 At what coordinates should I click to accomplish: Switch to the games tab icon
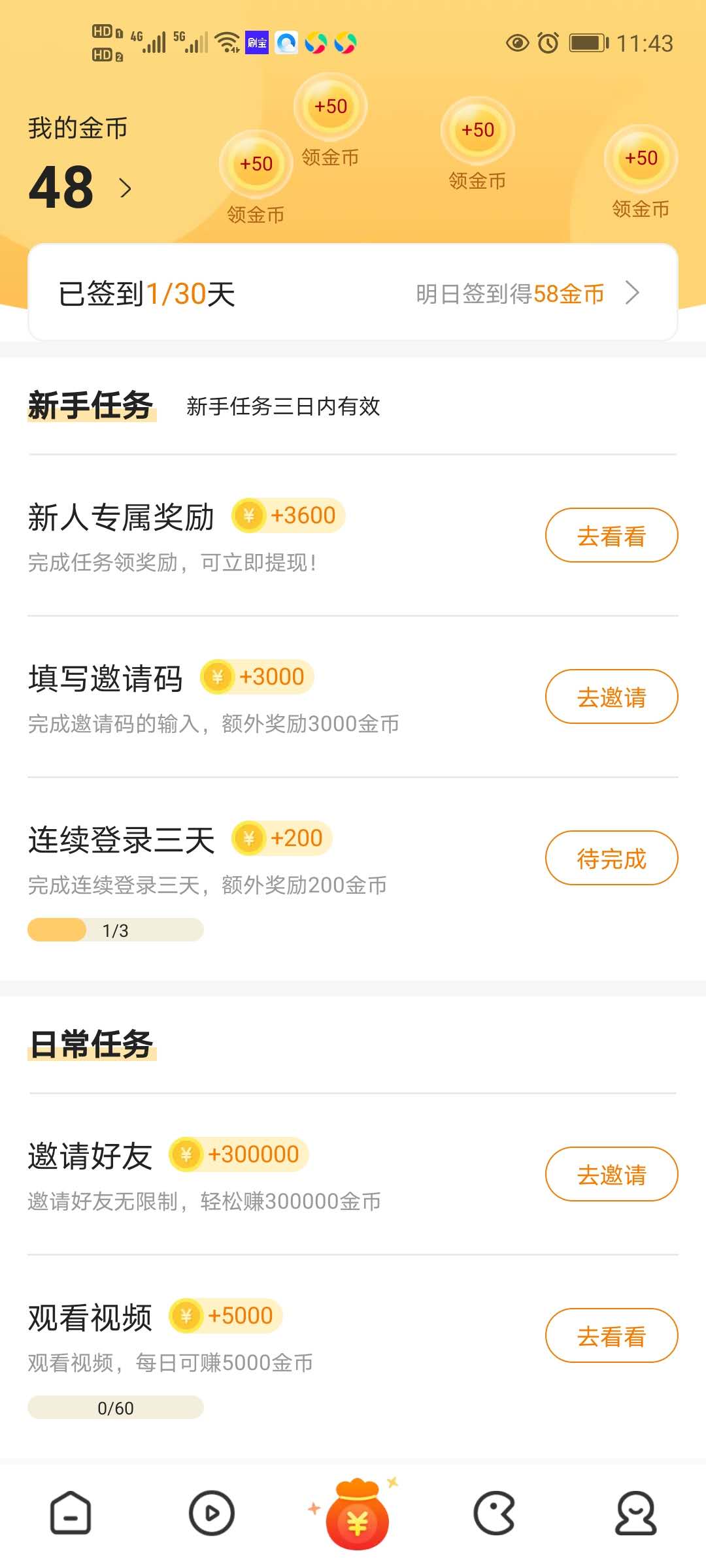(x=494, y=1512)
